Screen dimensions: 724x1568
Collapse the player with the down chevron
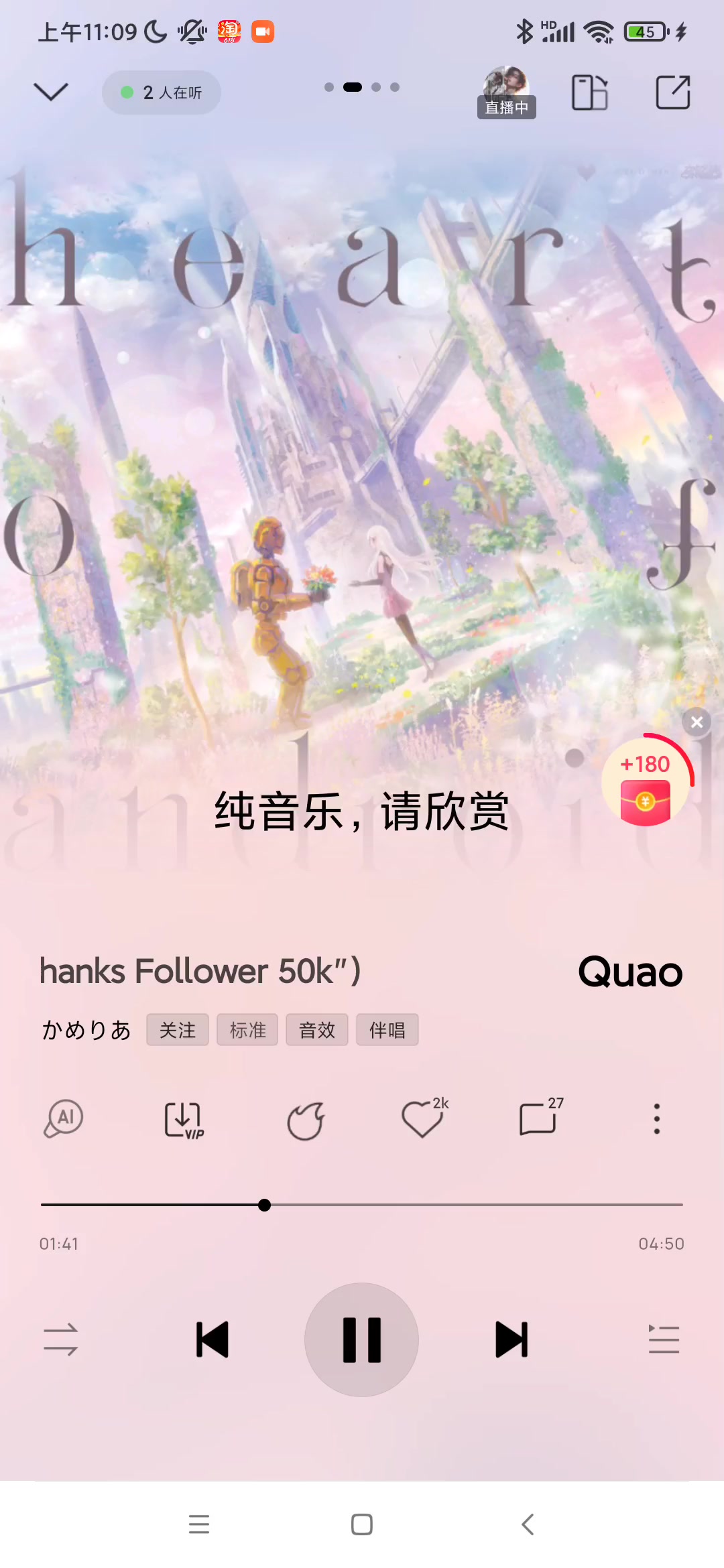pos(51,92)
